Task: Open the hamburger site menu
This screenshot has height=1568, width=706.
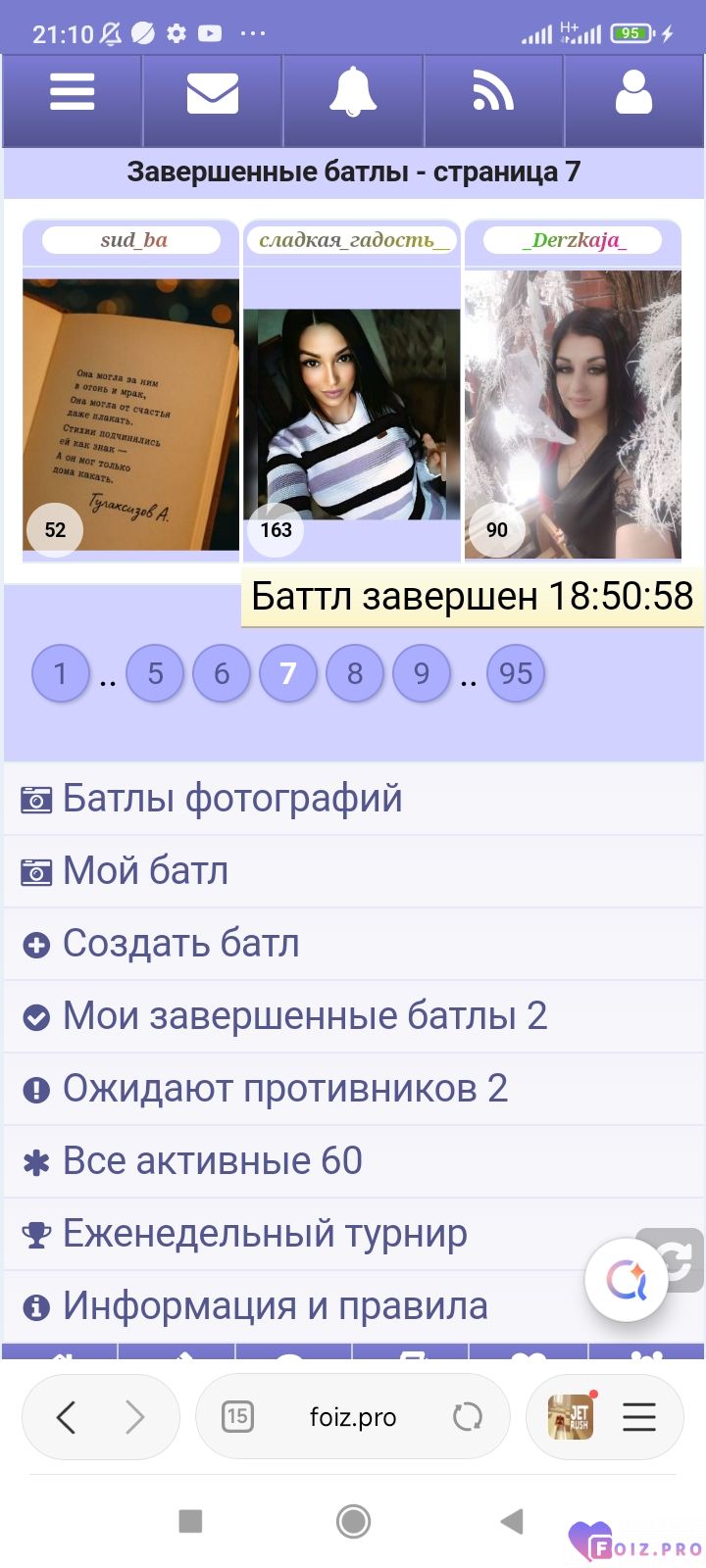Action: tap(73, 94)
